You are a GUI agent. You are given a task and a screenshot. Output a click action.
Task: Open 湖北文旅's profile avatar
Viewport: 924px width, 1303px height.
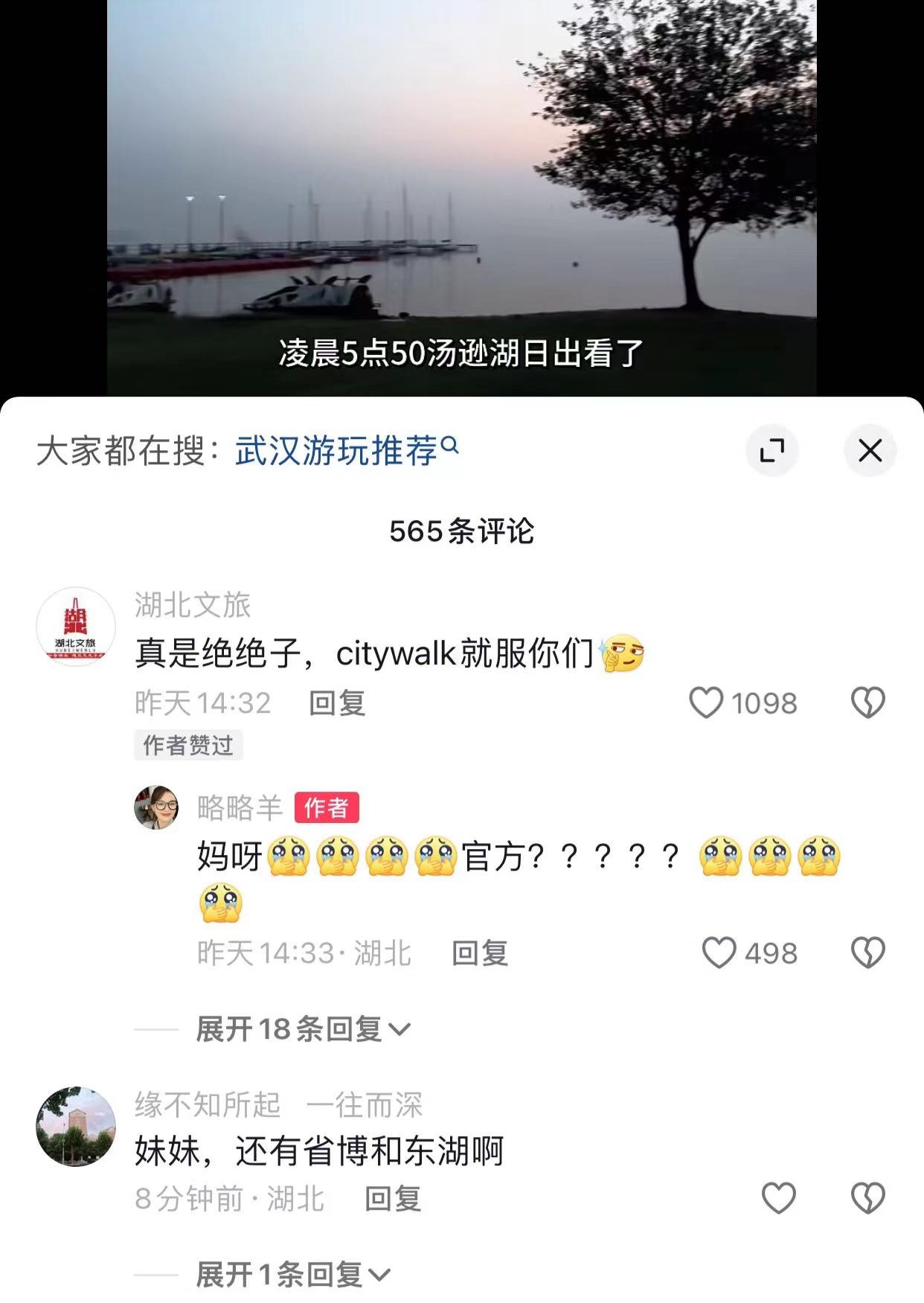pyautogui.click(x=76, y=626)
